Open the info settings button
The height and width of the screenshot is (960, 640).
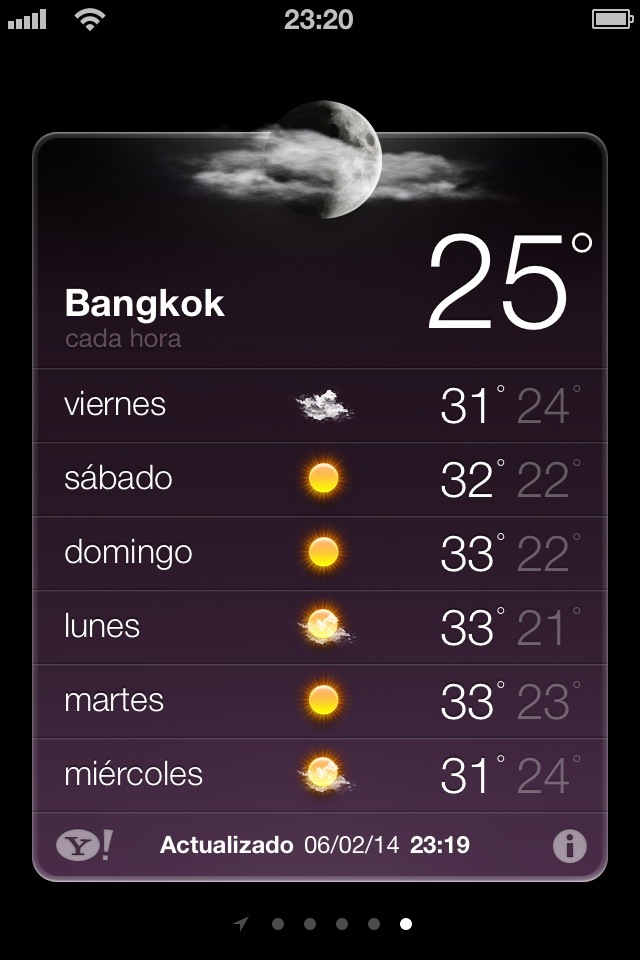coord(569,846)
